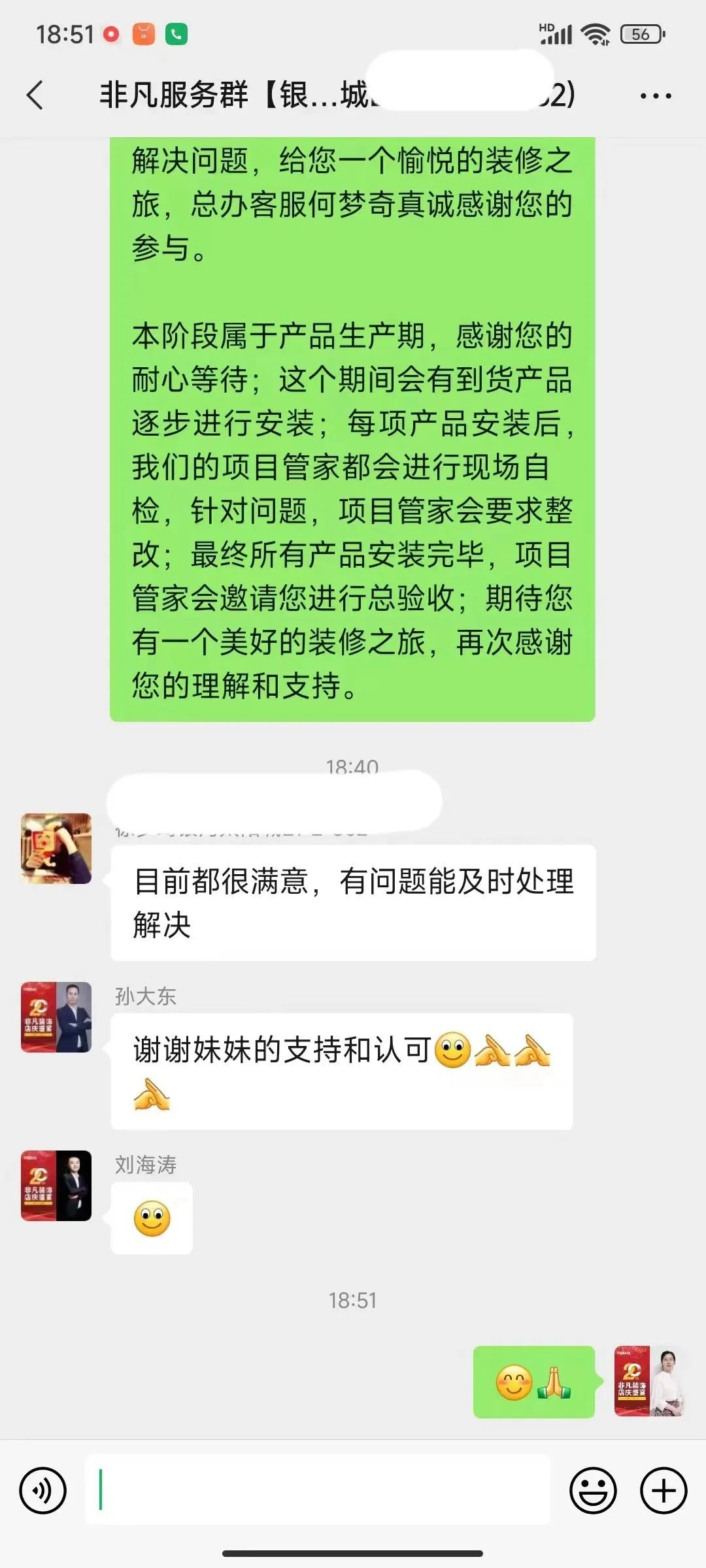Focus the message text field
706x1568 pixels.
(x=318, y=1491)
